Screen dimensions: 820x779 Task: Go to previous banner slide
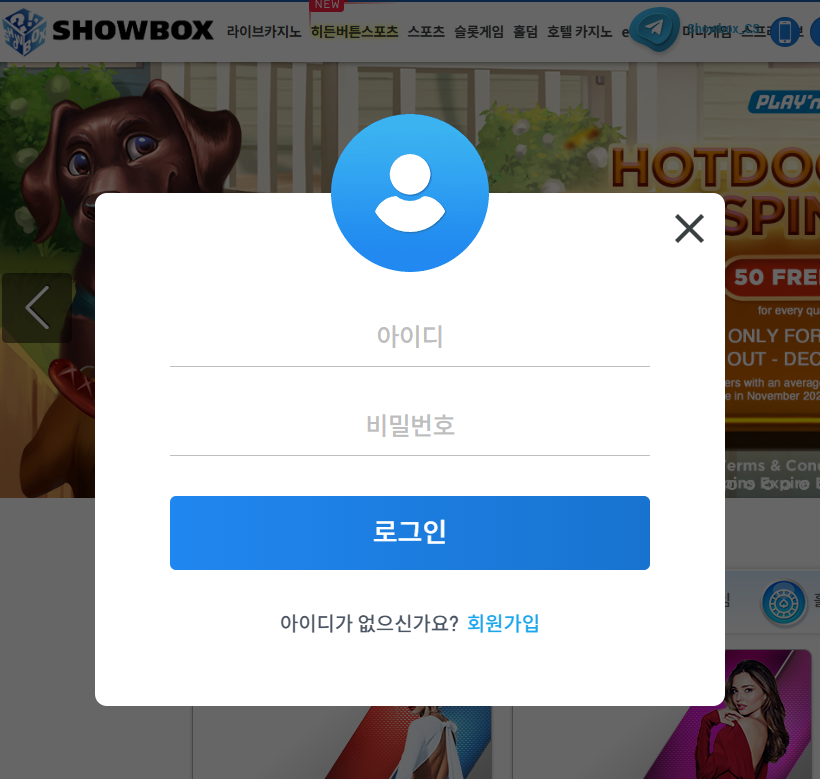coord(37,307)
